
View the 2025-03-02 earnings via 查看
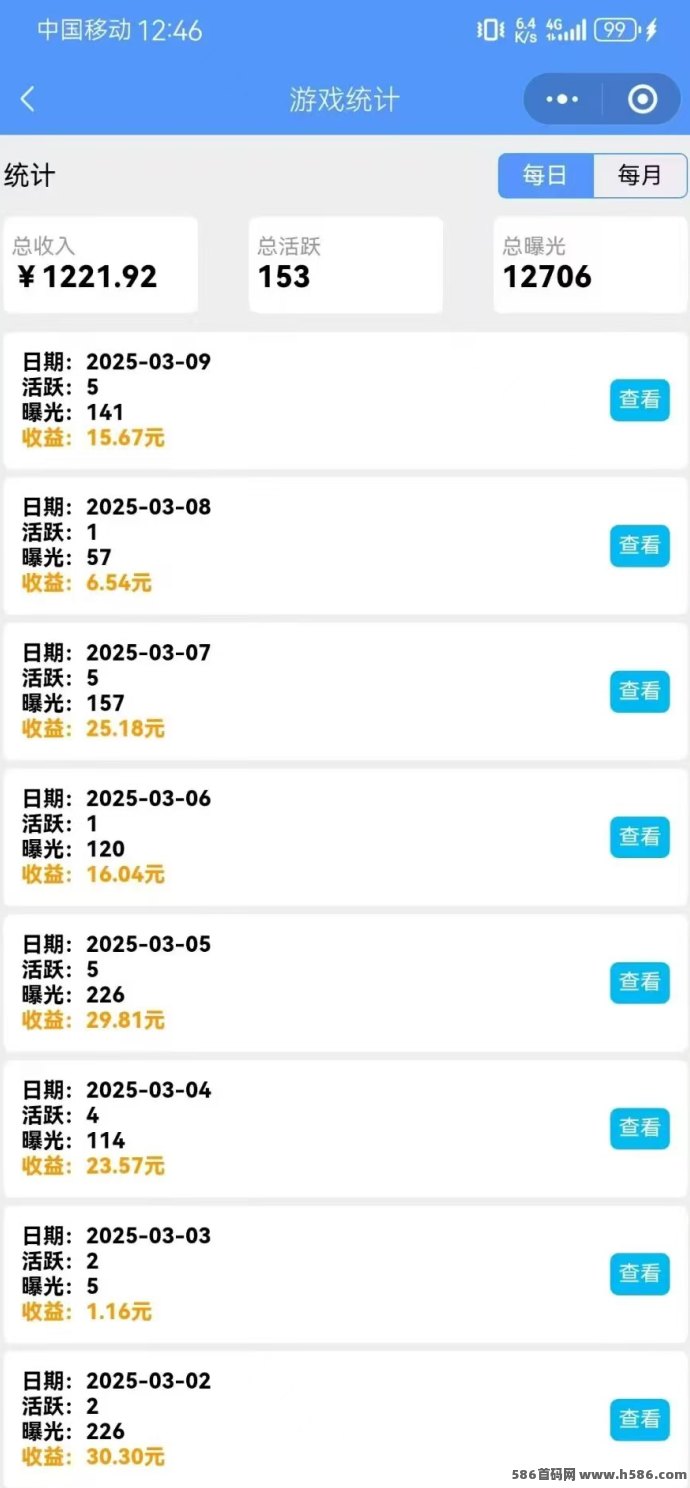click(640, 1419)
